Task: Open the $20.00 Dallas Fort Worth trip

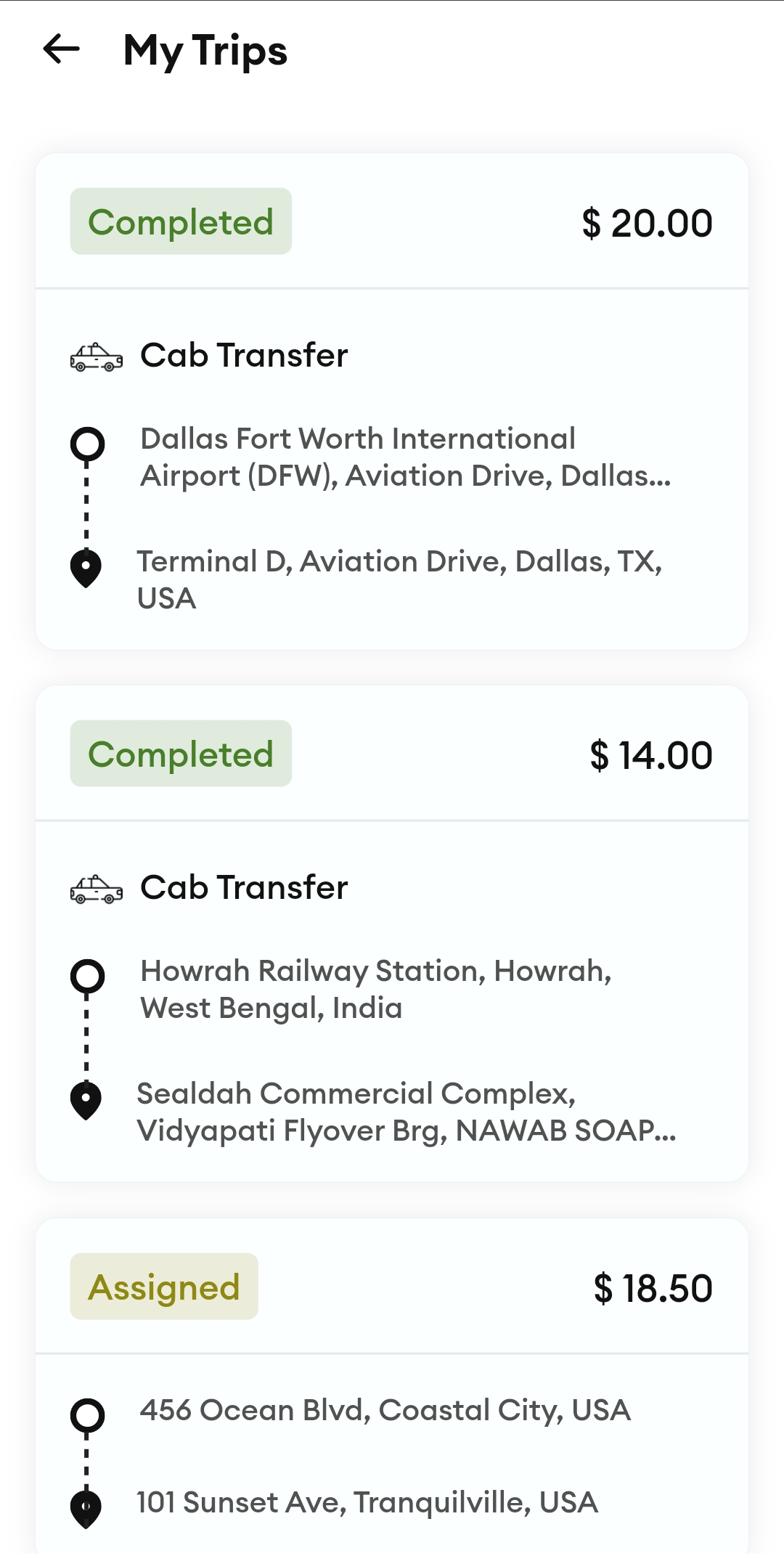Action: point(392,457)
